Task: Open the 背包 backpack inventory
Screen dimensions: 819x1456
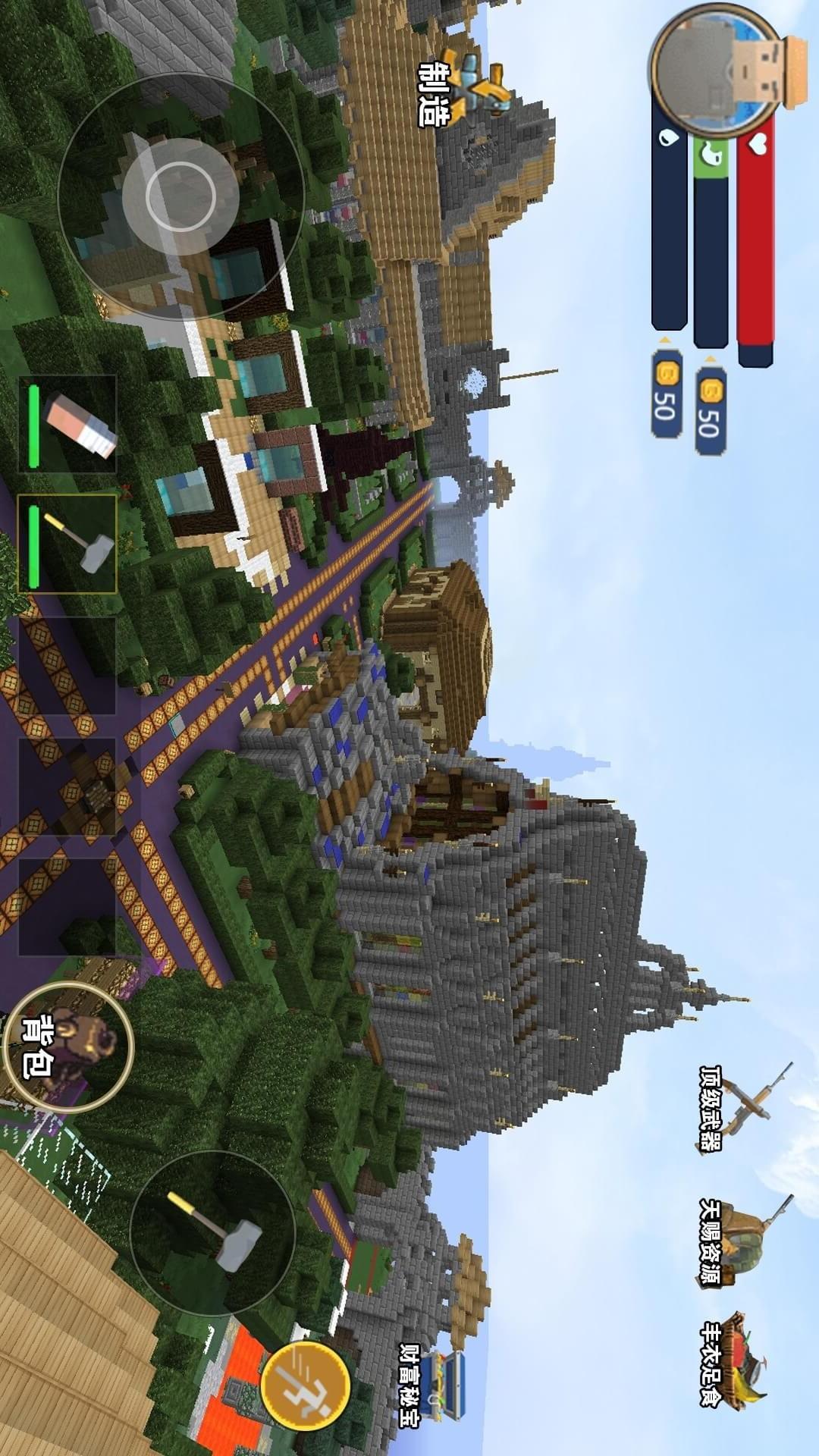Action: pyautogui.click(x=68, y=1047)
